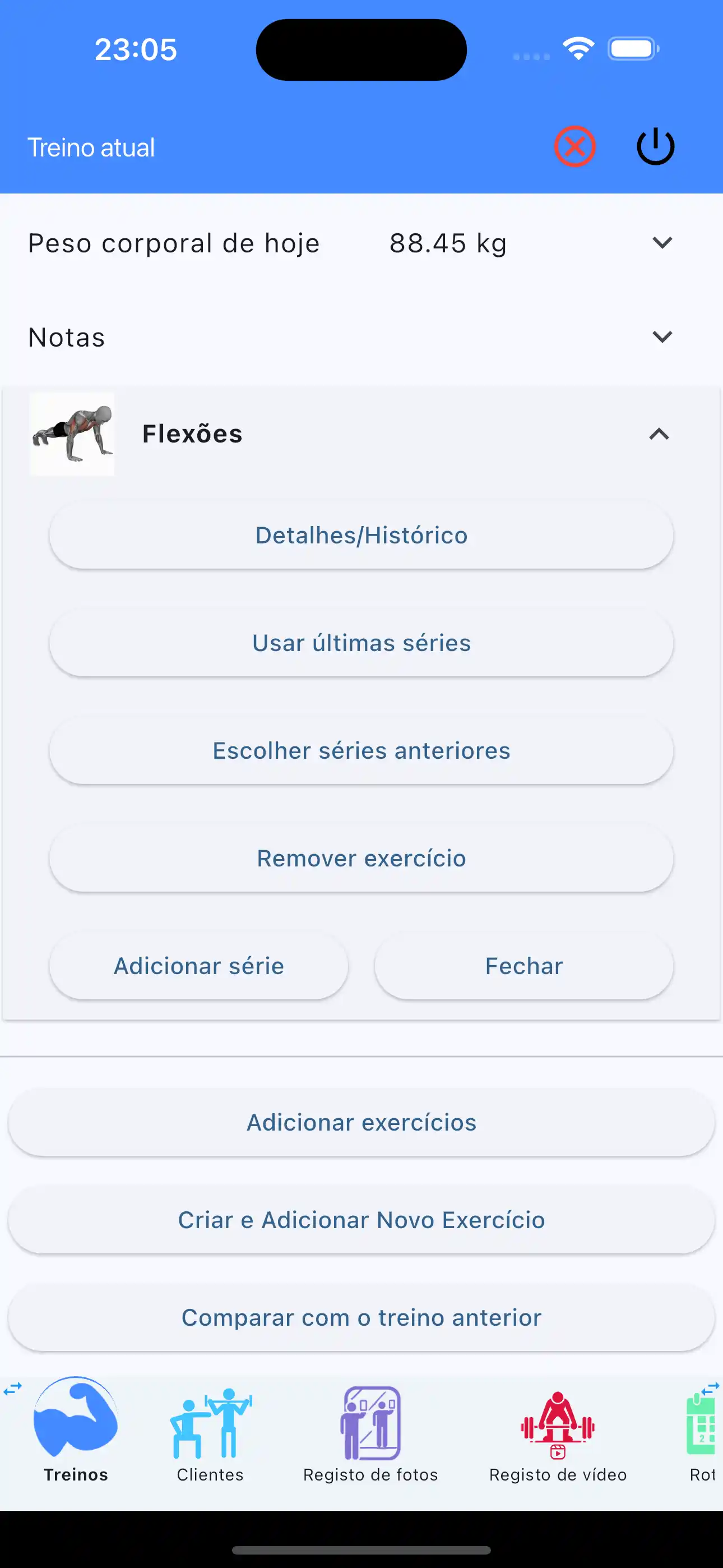Click the push-up exercise thumbnail

(x=72, y=433)
